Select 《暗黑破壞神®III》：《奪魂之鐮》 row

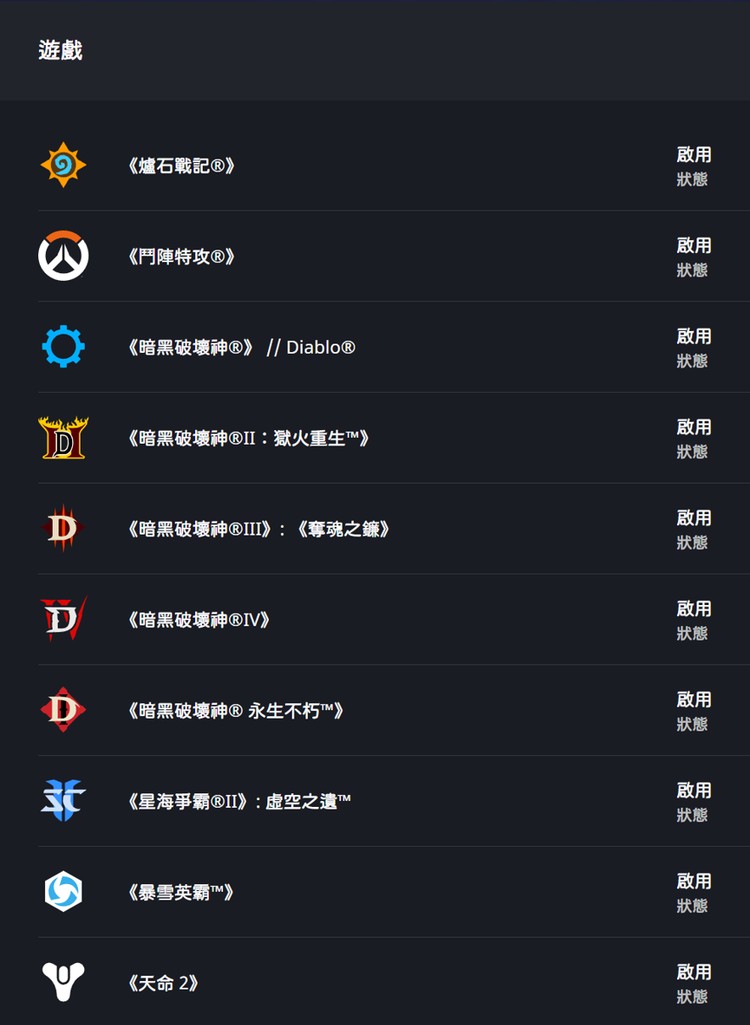(x=259, y=530)
